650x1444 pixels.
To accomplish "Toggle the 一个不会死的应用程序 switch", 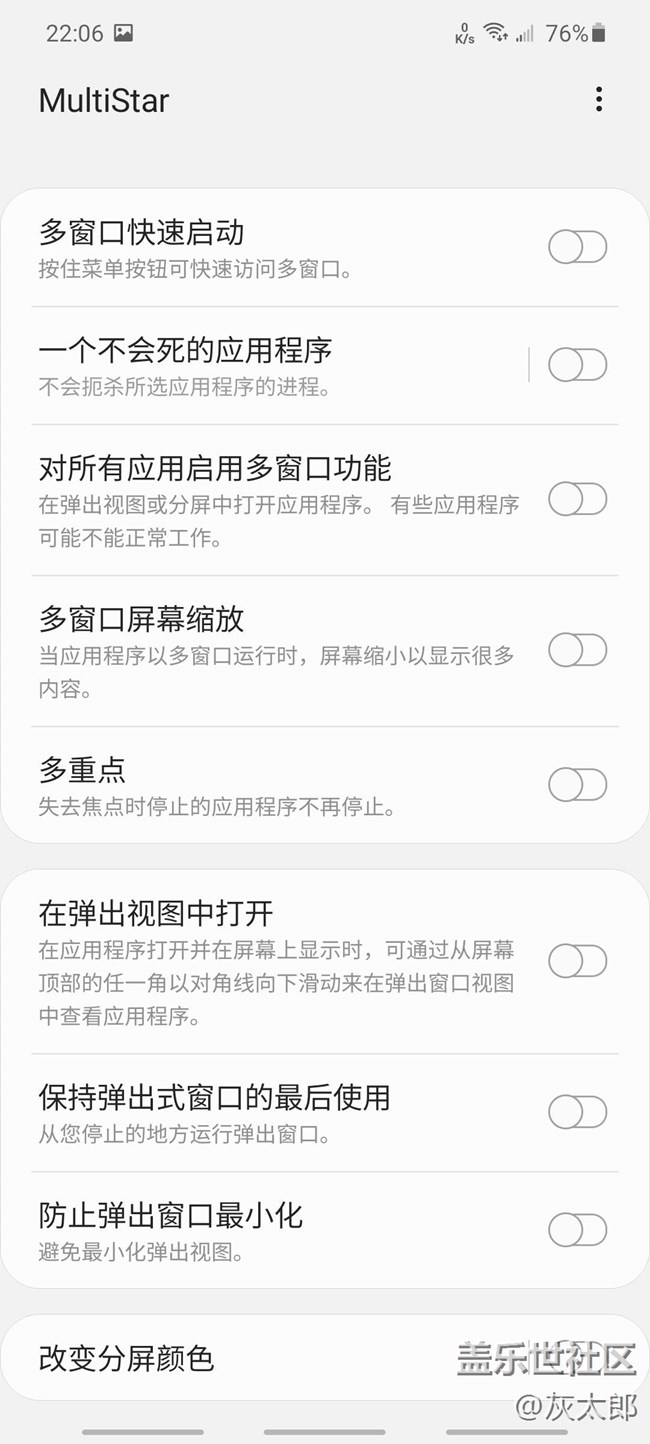I will [578, 365].
